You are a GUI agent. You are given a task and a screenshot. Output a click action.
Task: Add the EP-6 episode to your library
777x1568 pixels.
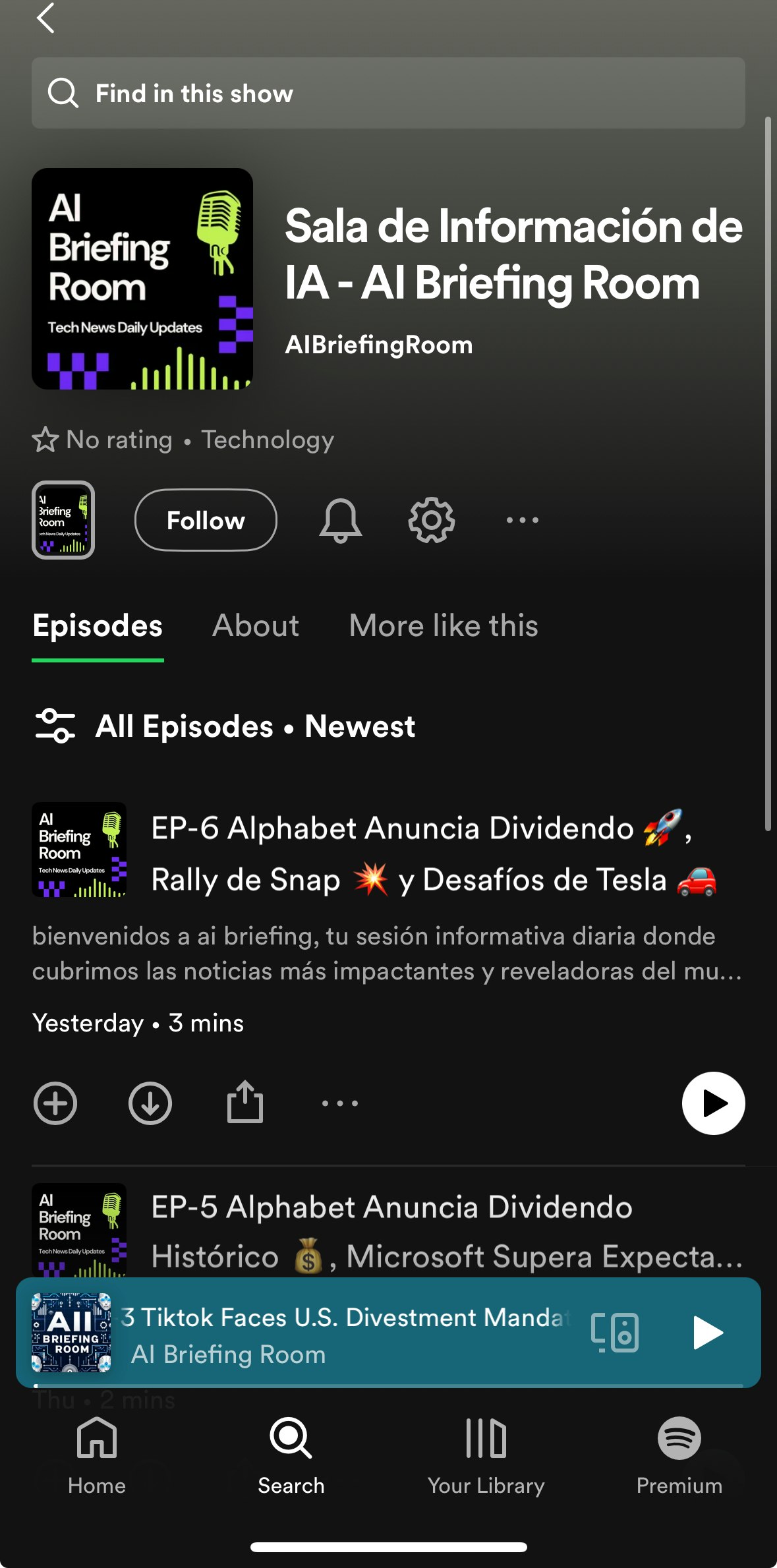(x=55, y=1103)
